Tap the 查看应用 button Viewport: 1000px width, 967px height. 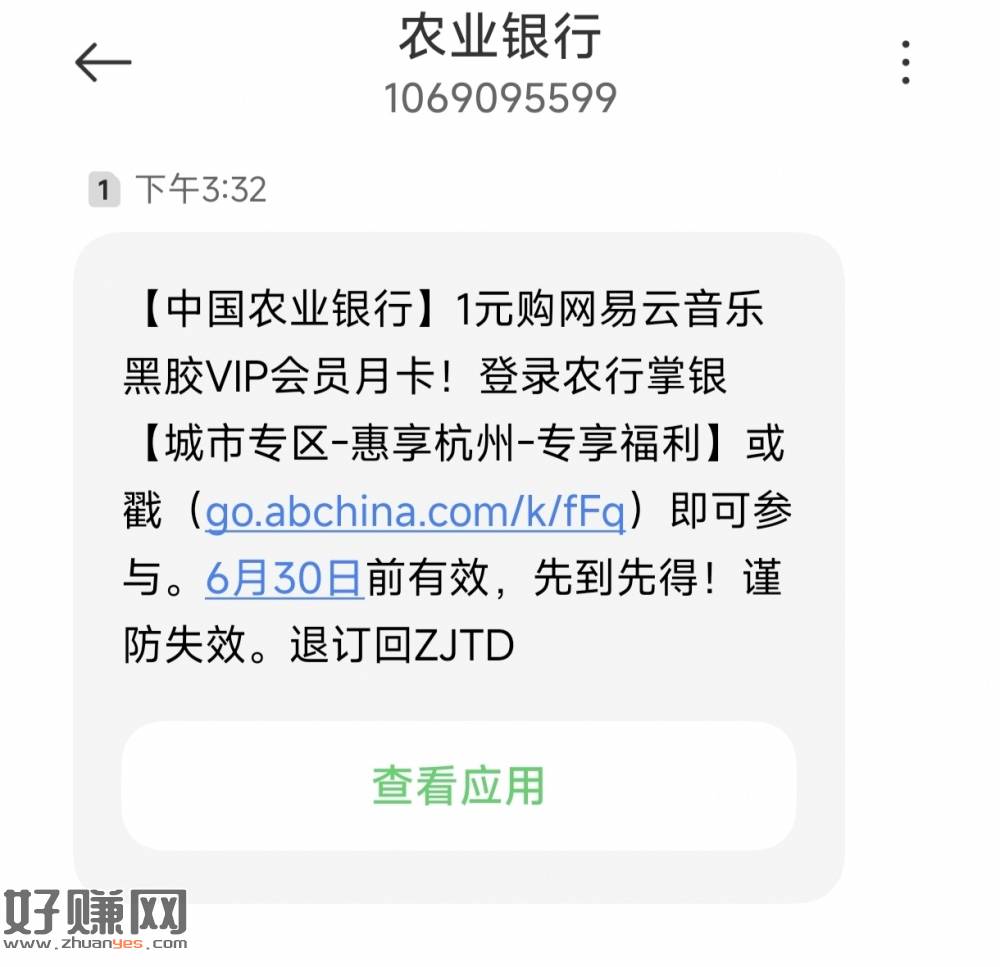459,786
